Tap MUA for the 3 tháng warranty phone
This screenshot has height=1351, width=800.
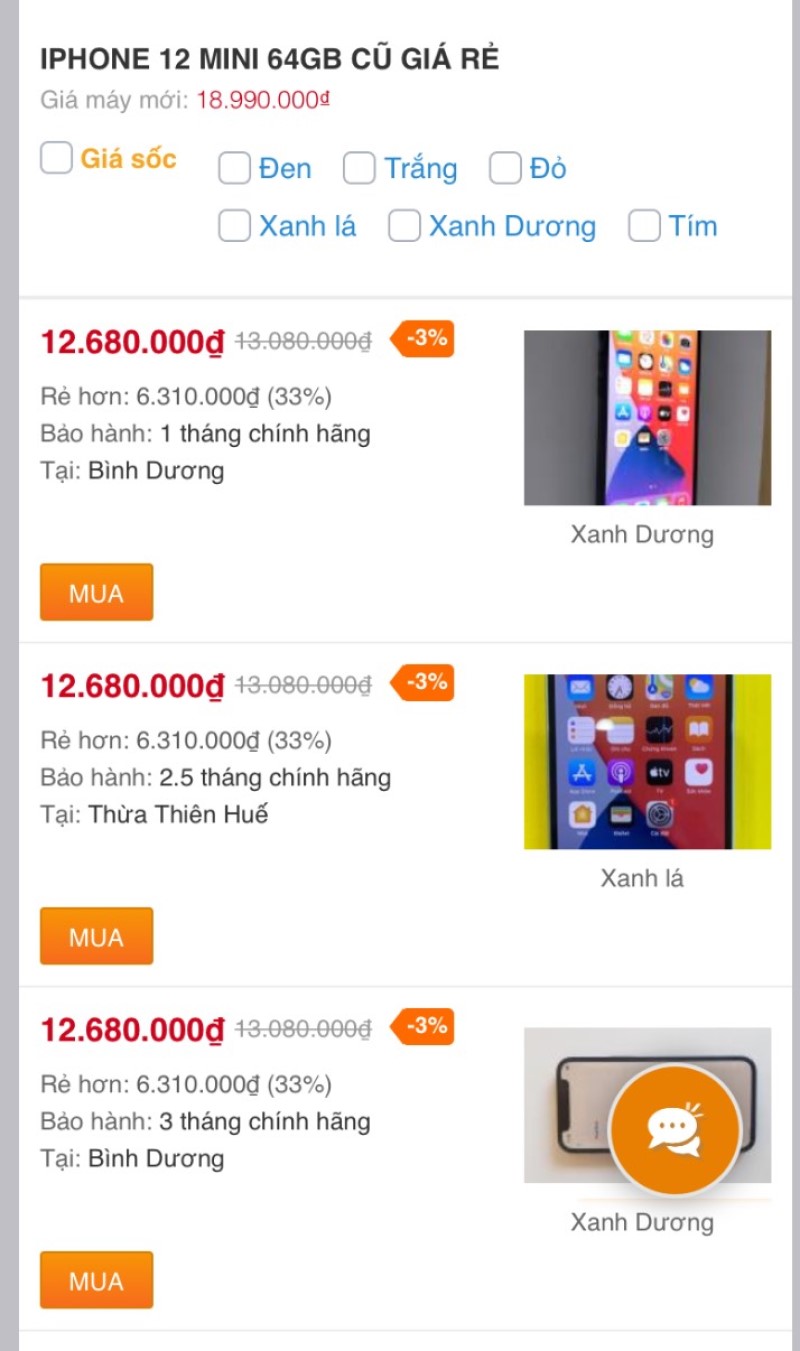pyautogui.click(x=96, y=1280)
